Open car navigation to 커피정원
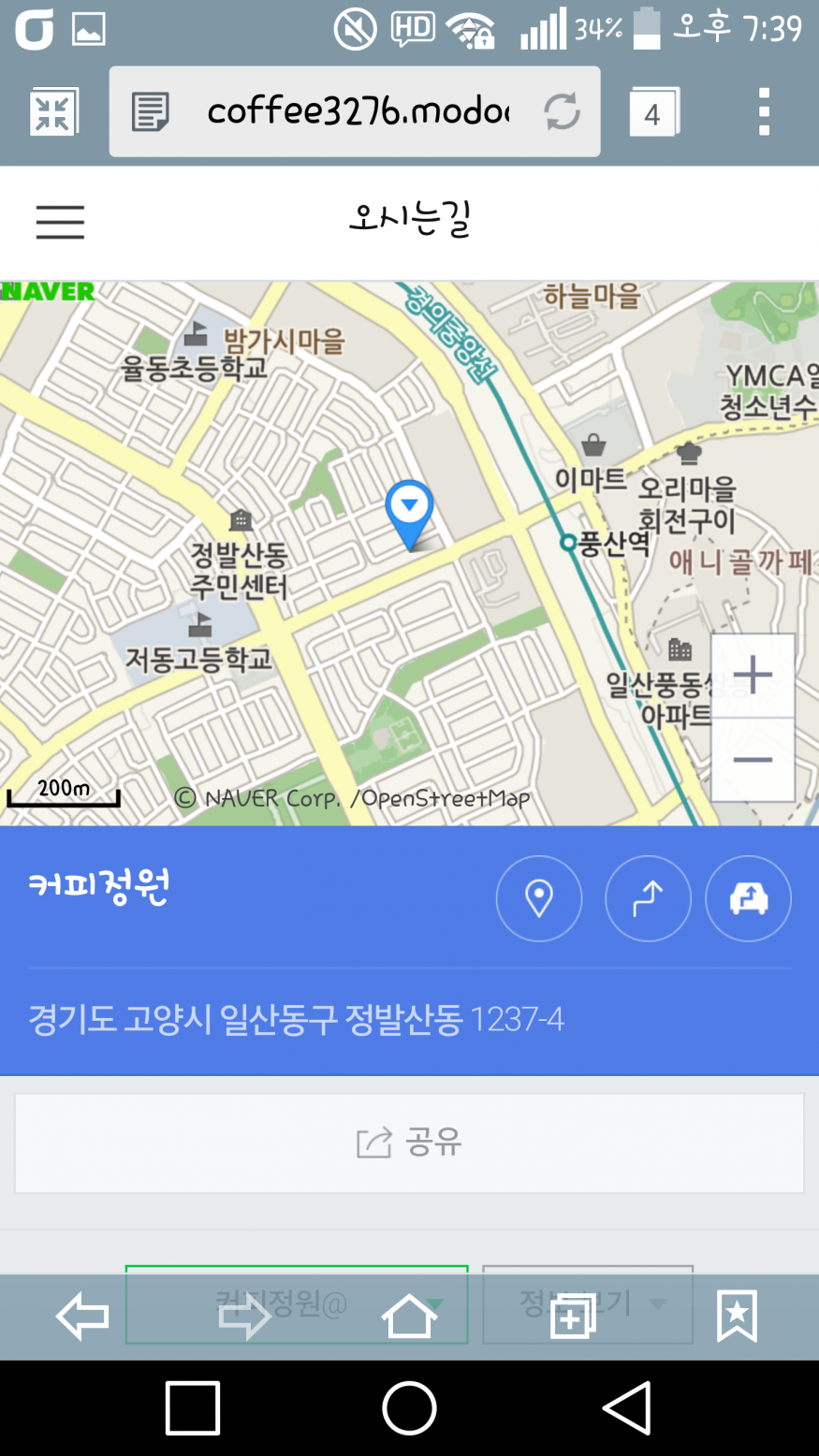 coord(748,898)
